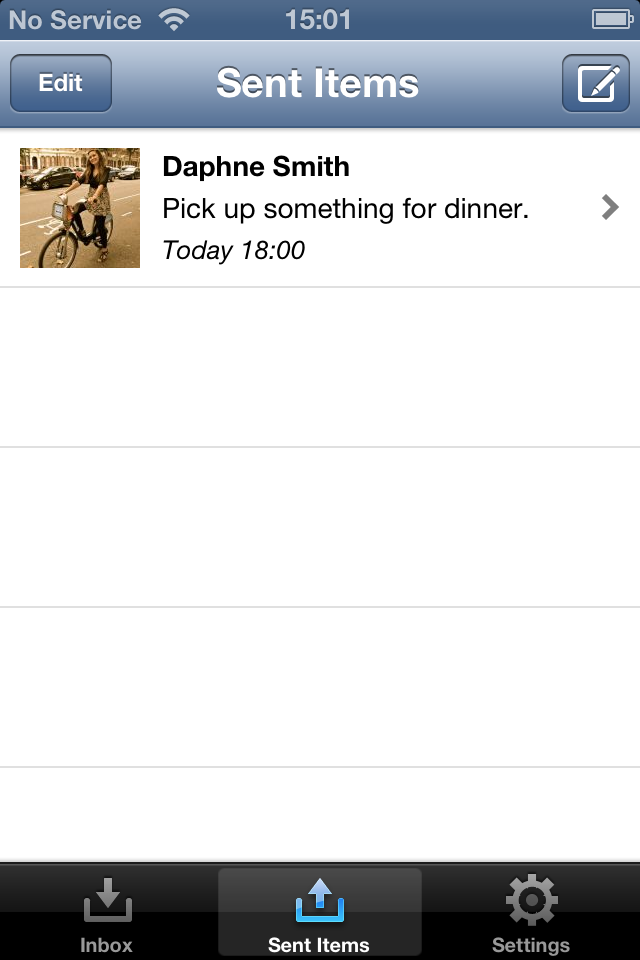Select the Sent Items tab

click(x=319, y=915)
